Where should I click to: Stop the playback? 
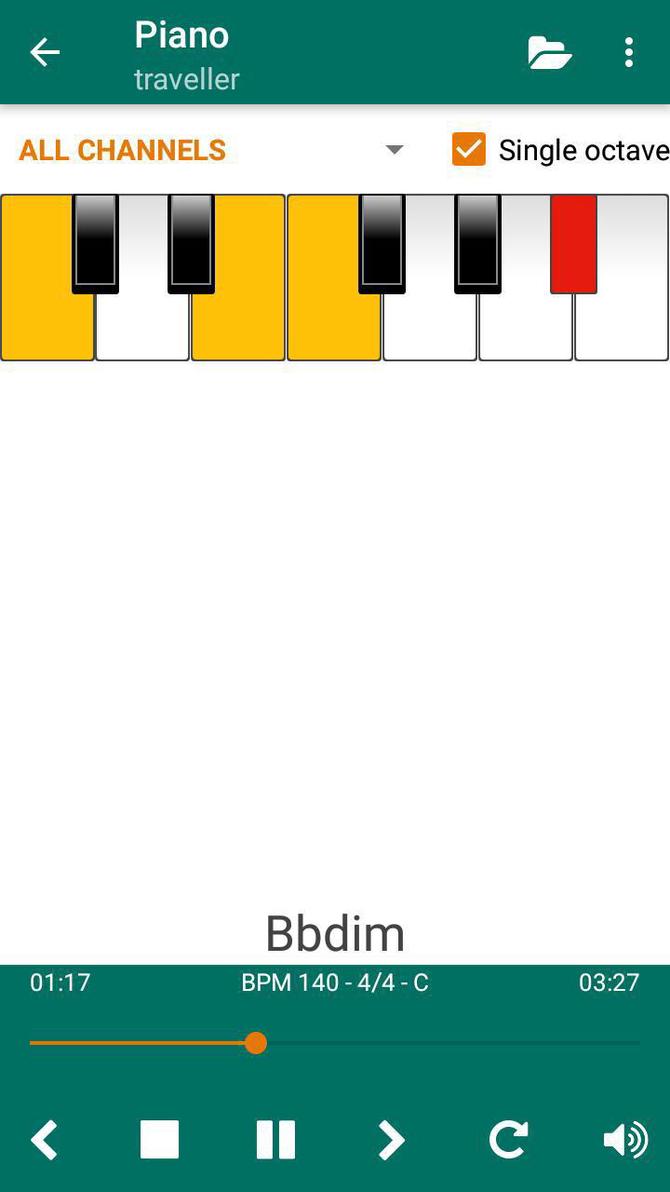click(159, 1139)
